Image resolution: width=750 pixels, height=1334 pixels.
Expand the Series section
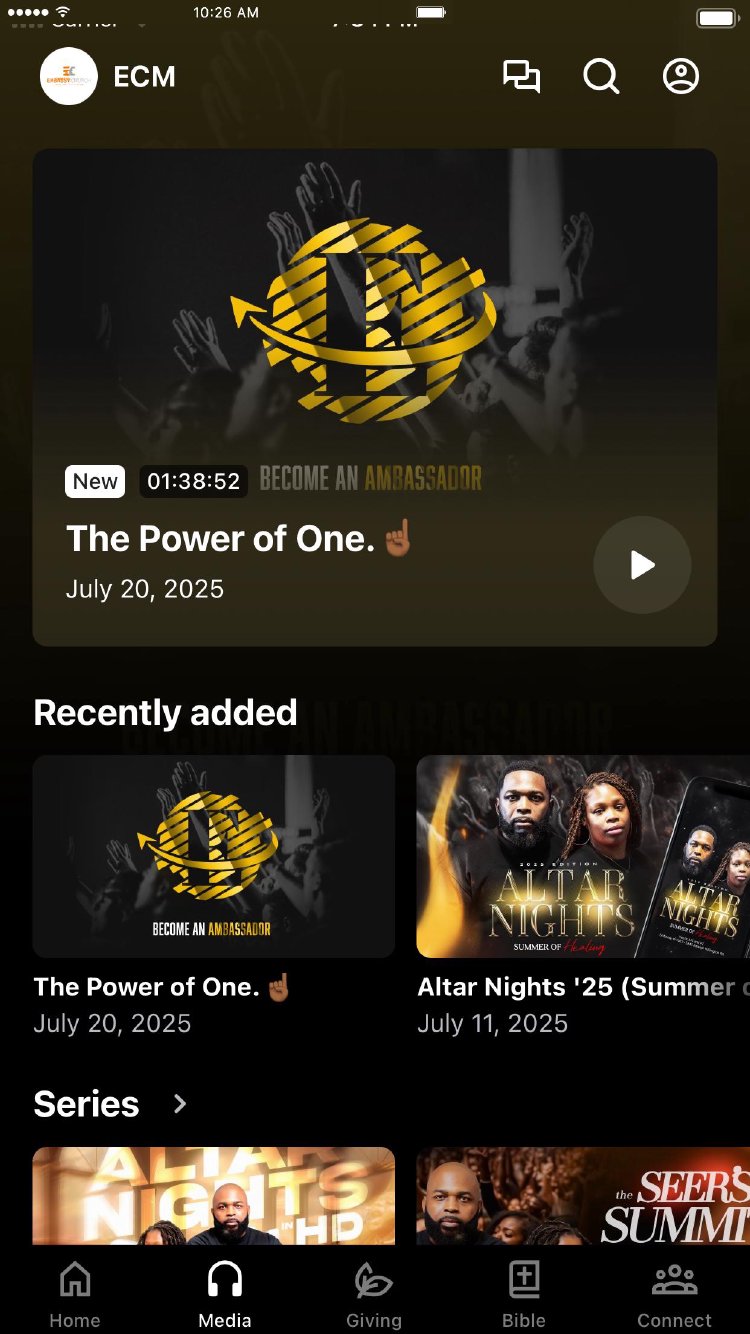[180, 1104]
